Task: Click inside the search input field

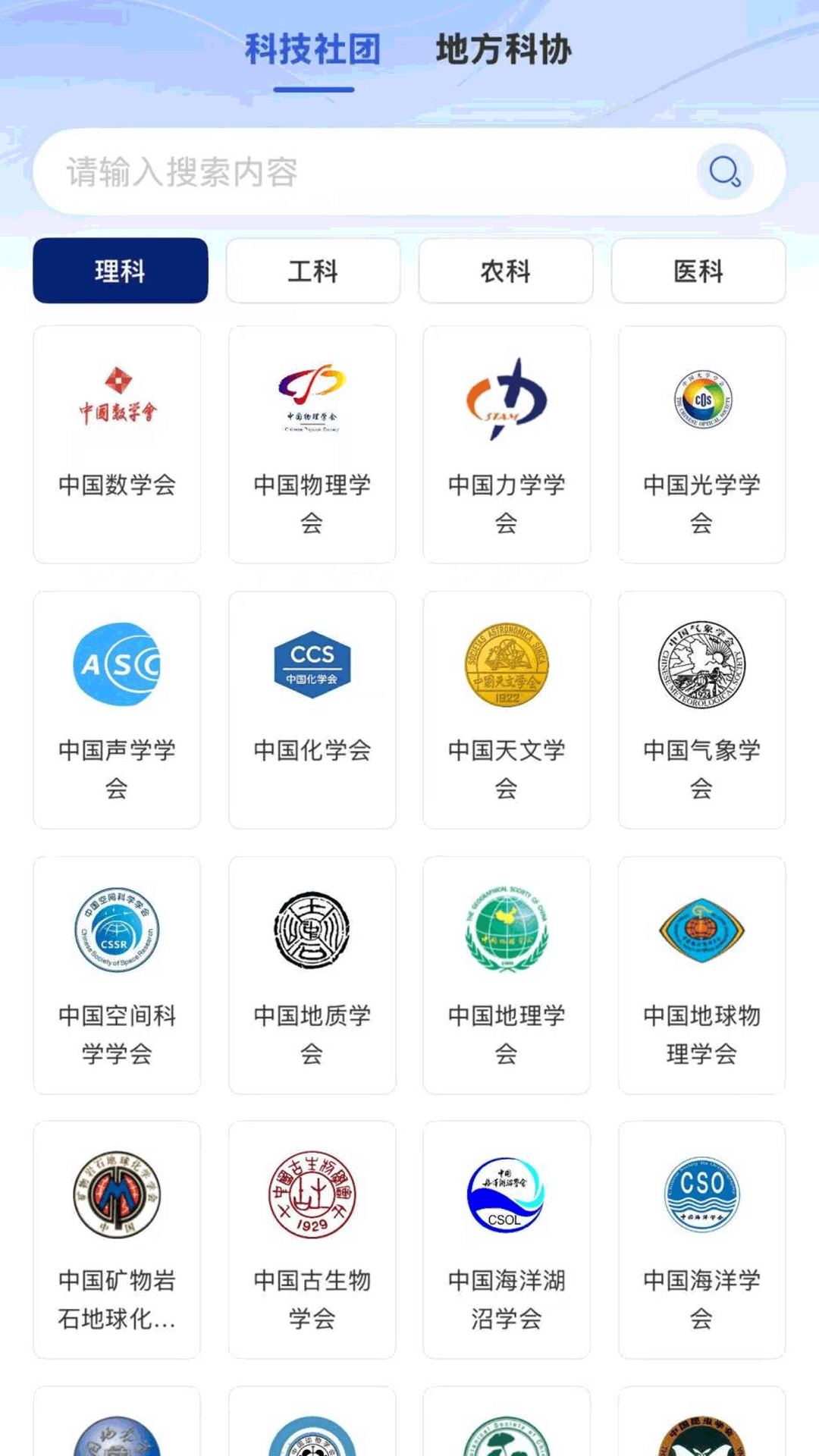Action: [x=341, y=171]
